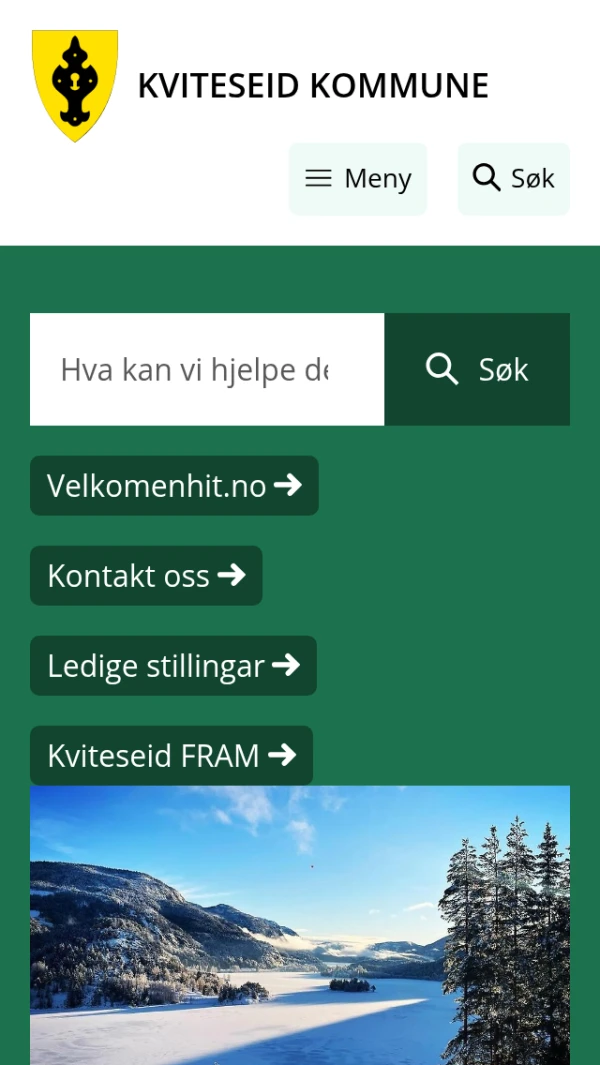Open the Velkomenhit.no link

tap(174, 486)
